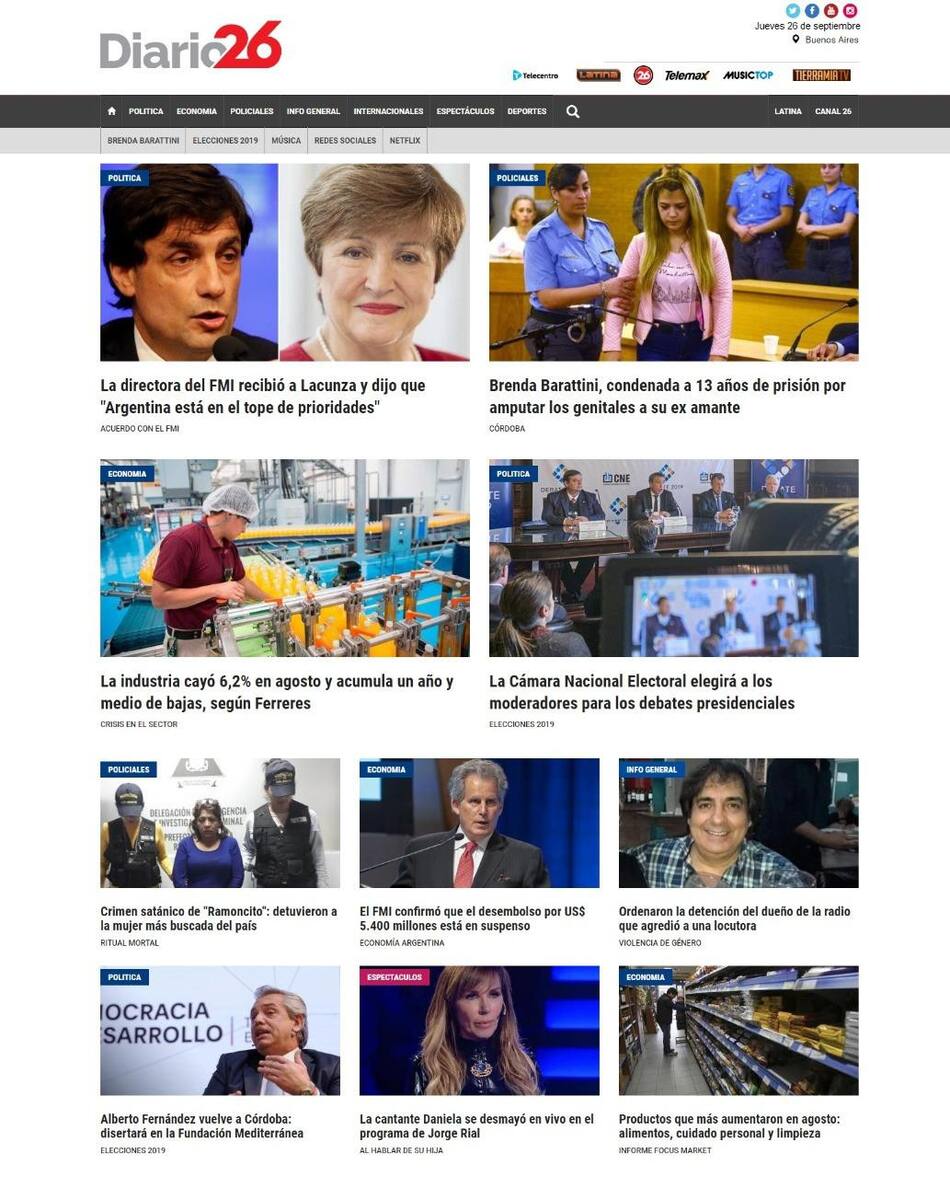The image size is (950, 1177).
Task: Open the ELECCIONES 2019 trending tag
Action: point(225,140)
